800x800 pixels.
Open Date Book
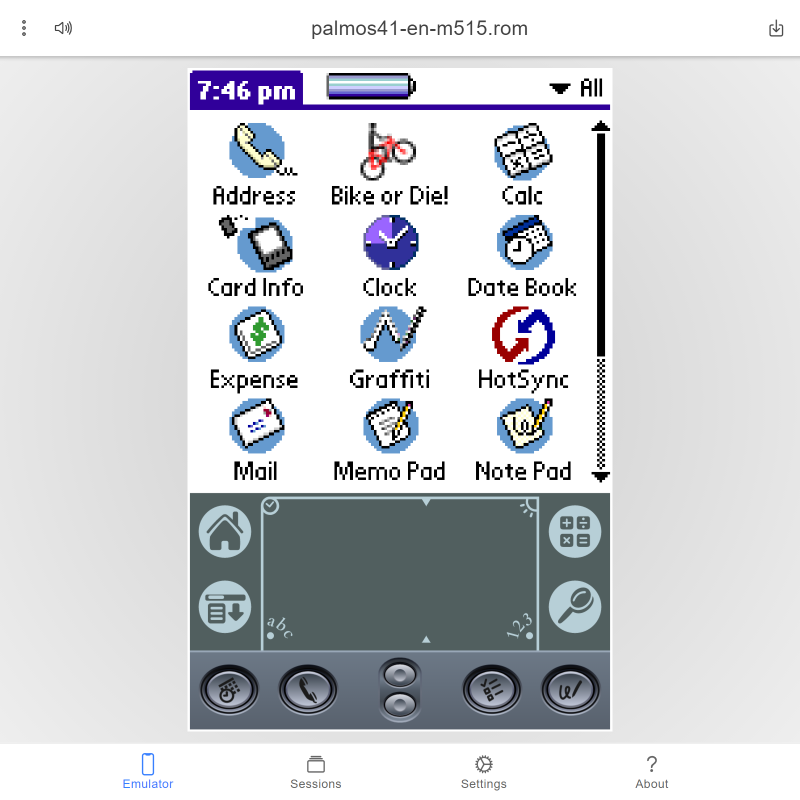[x=522, y=252]
